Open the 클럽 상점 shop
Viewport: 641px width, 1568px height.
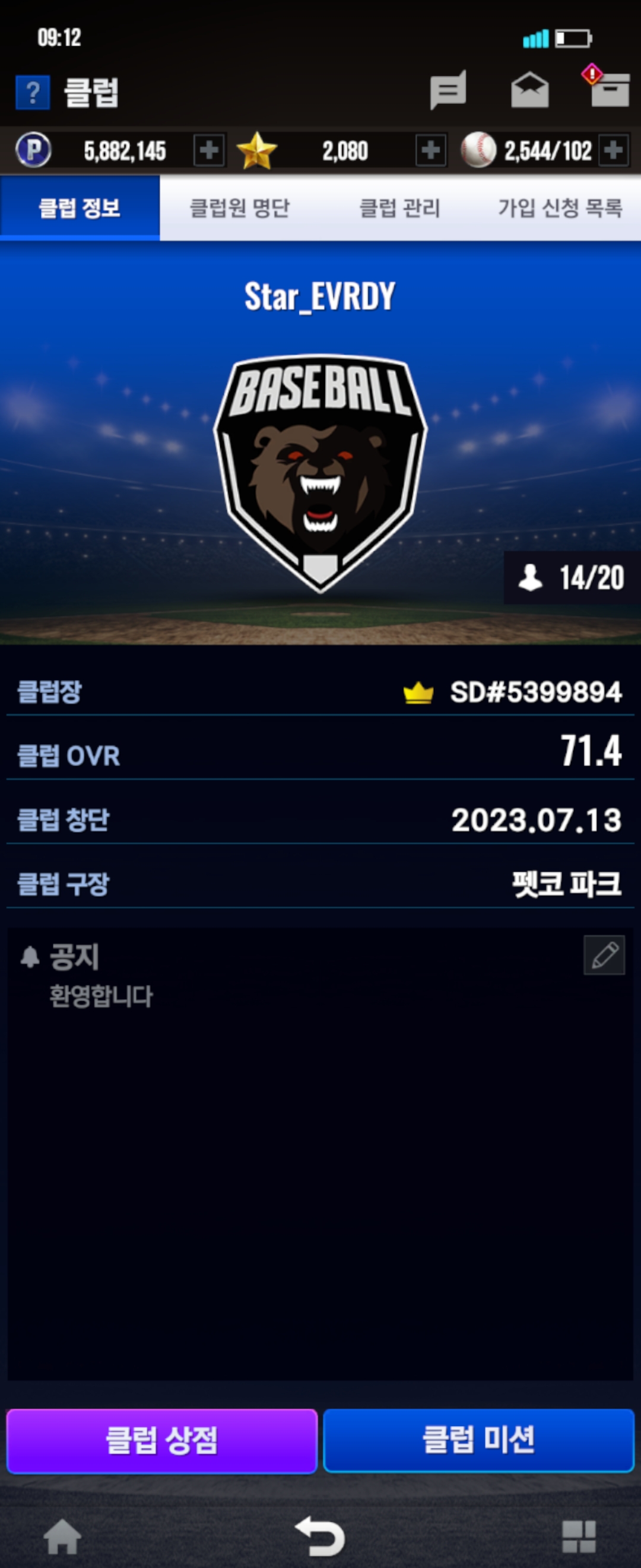pos(162,1441)
